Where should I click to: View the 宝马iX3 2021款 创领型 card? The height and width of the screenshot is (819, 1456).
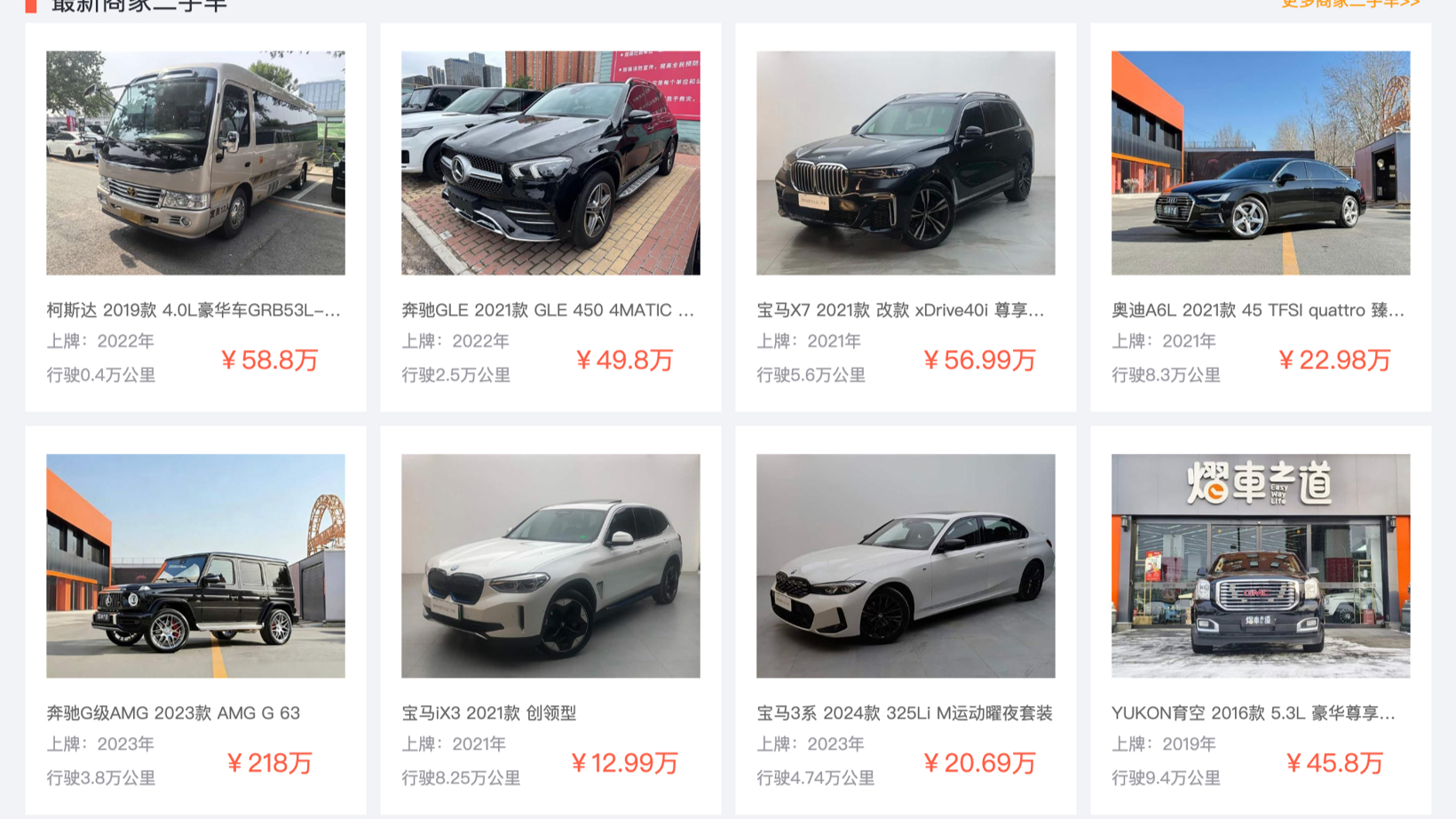tap(550, 567)
